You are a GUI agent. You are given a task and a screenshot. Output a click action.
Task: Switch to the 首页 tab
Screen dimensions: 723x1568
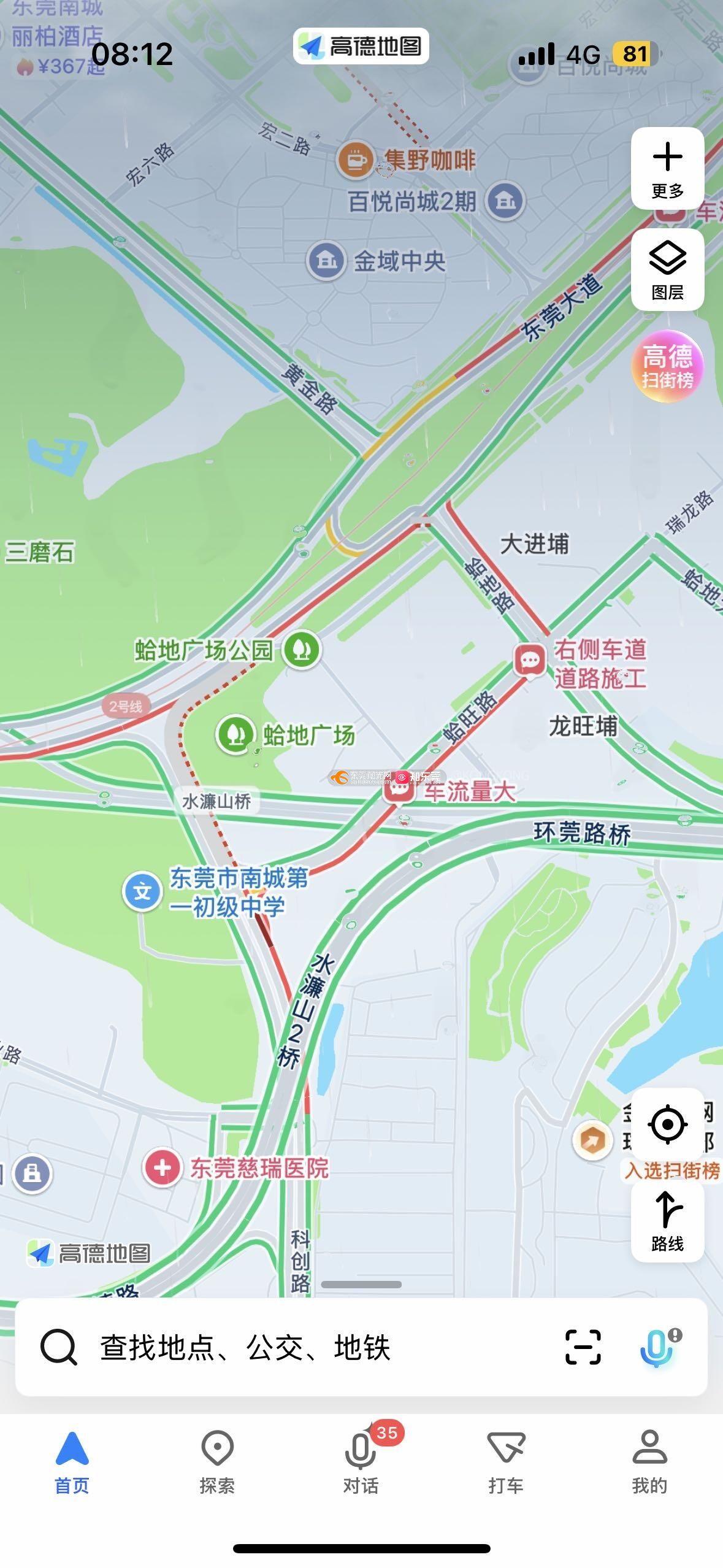(72, 1463)
